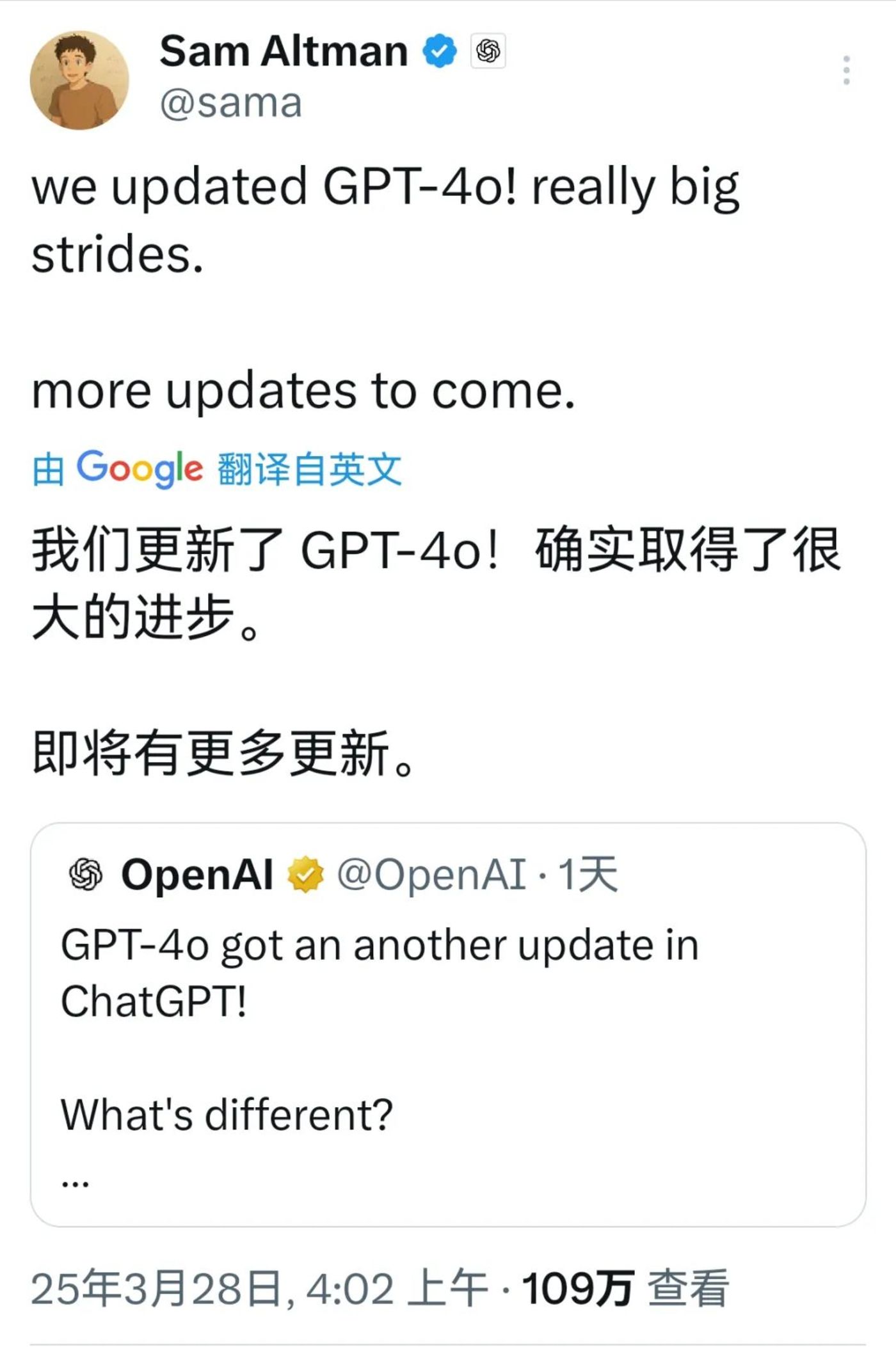Open the Sam Altman display name
Image resolution: width=896 pixels, height=1347 pixels.
tap(284, 51)
